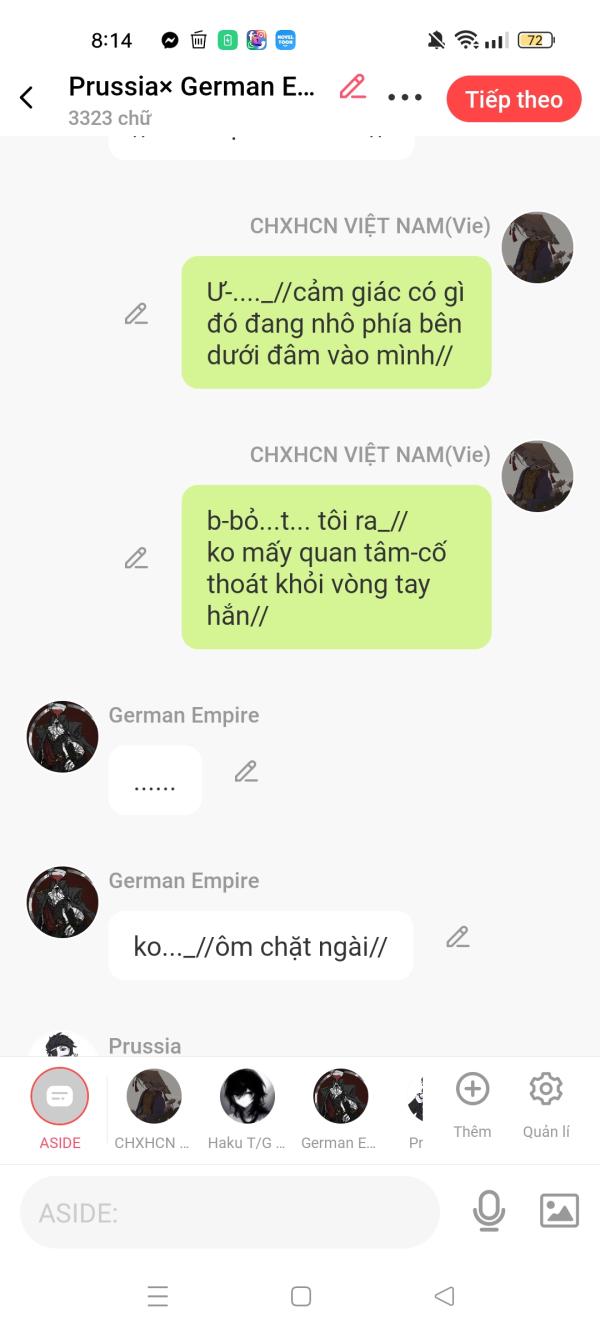
Task: Focus the ASIDE text input field
Action: 230,1213
